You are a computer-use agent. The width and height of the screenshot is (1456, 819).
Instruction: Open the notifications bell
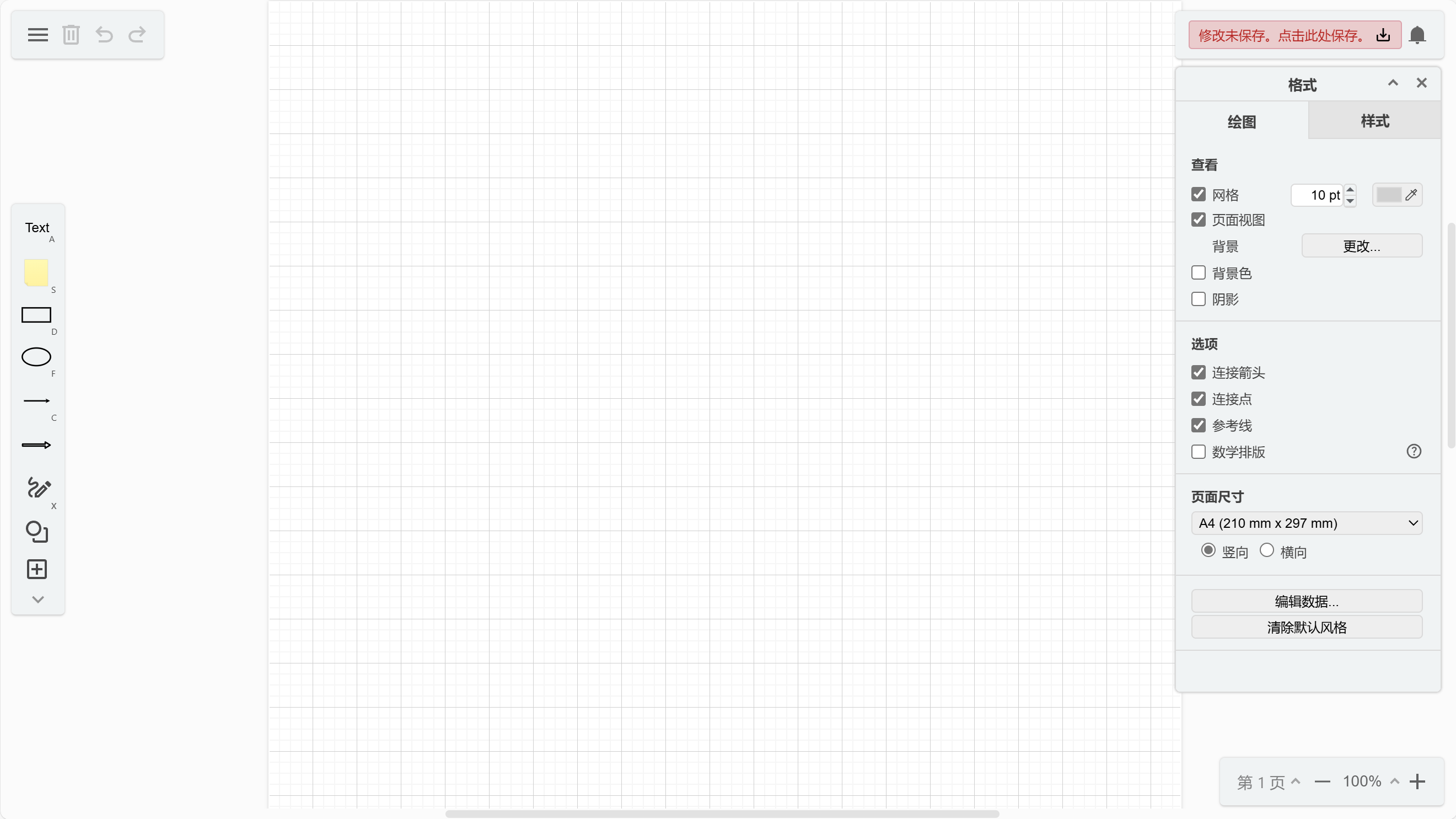point(1417,35)
